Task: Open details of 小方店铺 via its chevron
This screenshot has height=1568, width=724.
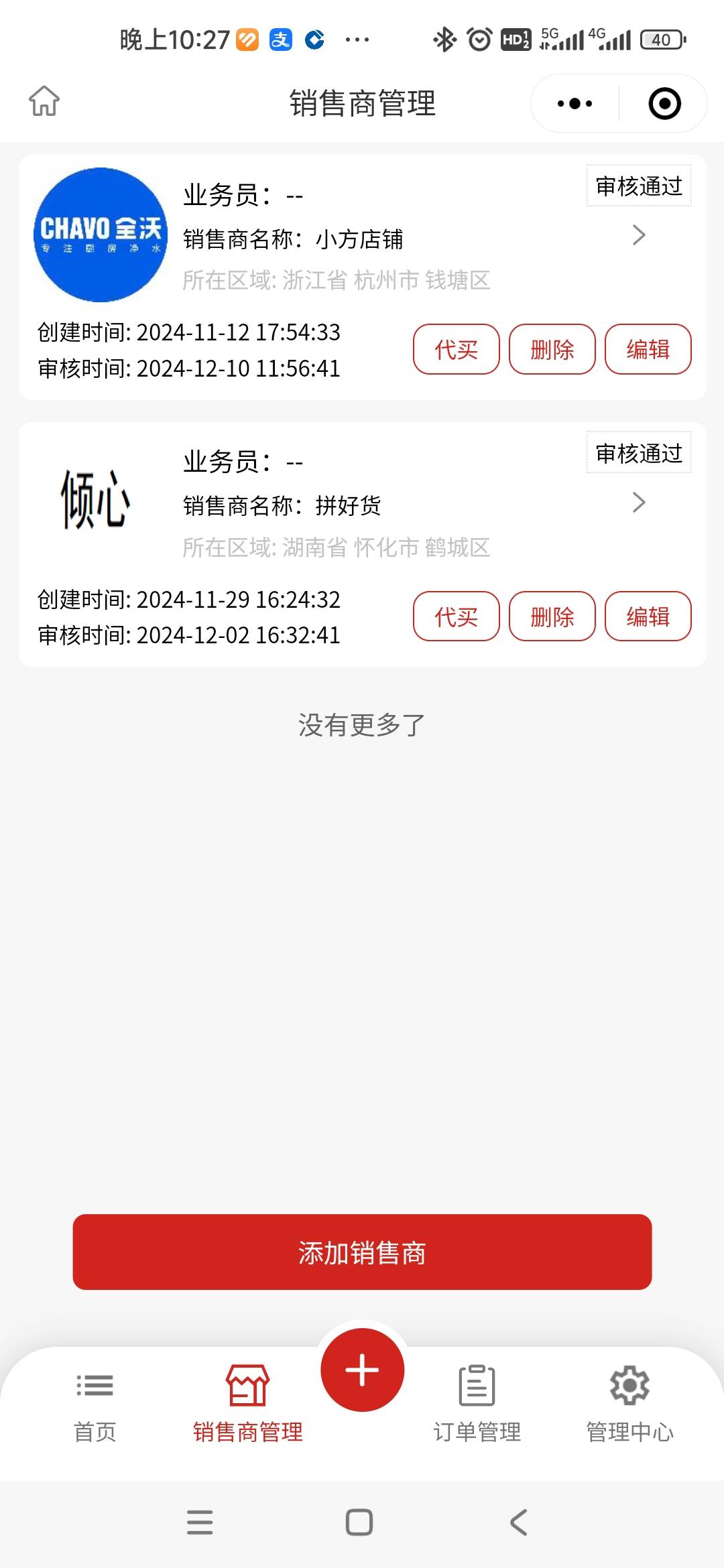Action: tap(639, 235)
